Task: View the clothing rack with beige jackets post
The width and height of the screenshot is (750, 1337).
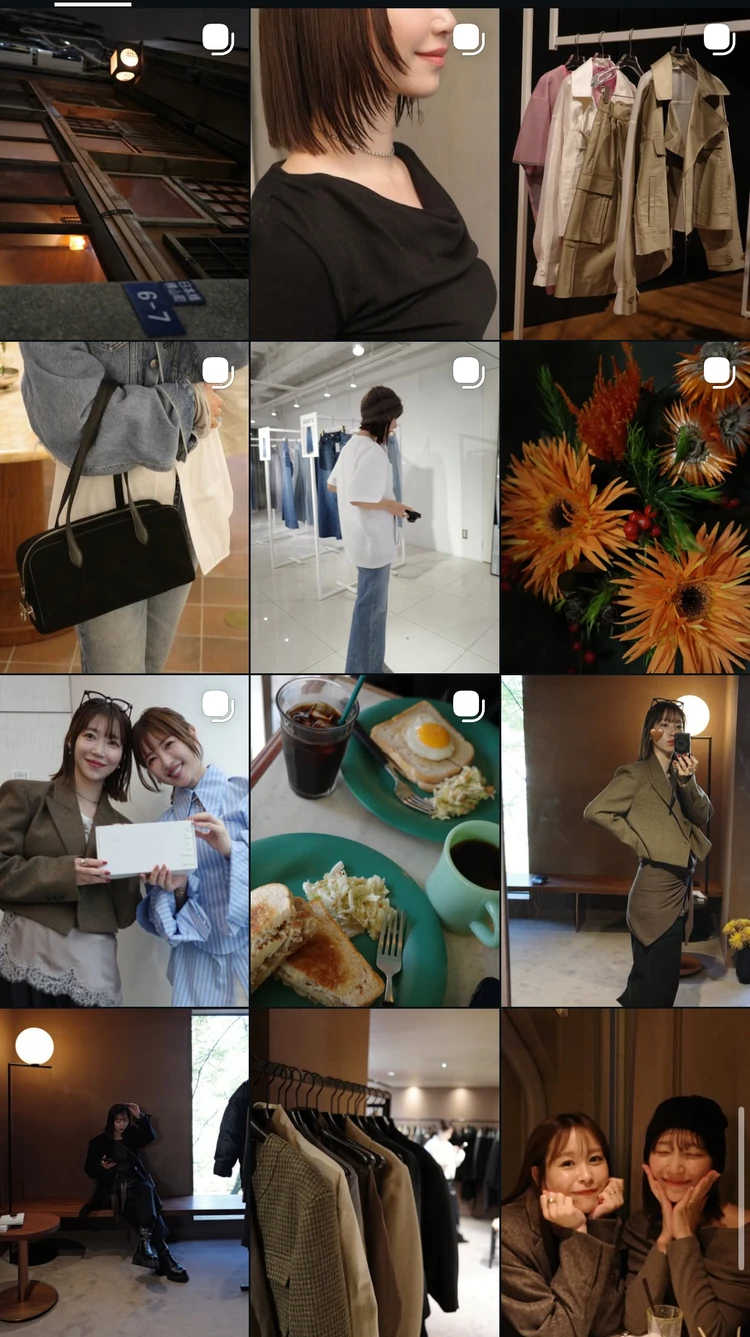Action: [x=625, y=175]
